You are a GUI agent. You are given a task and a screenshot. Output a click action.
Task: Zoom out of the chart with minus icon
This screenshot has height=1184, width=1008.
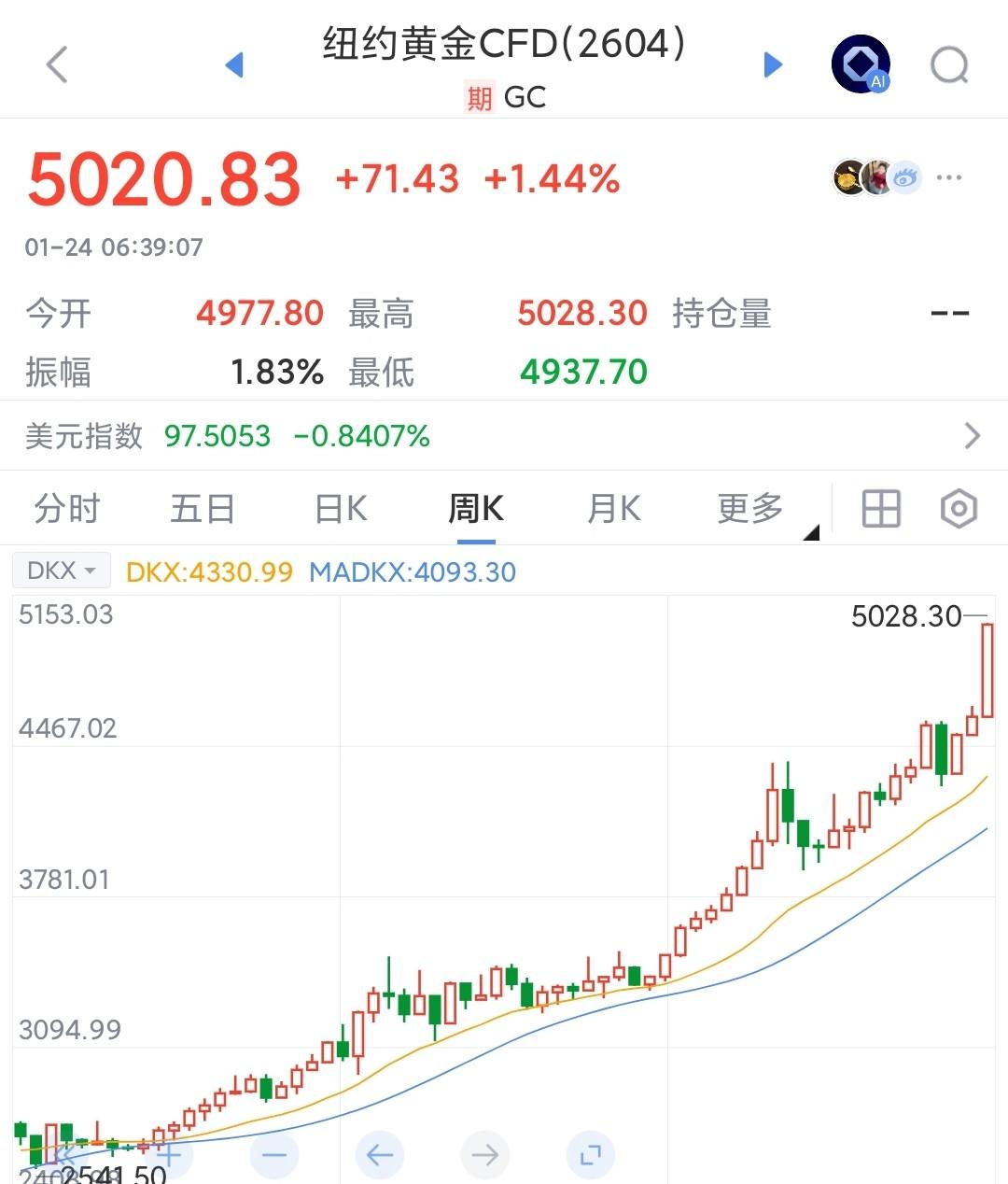coord(274,1155)
